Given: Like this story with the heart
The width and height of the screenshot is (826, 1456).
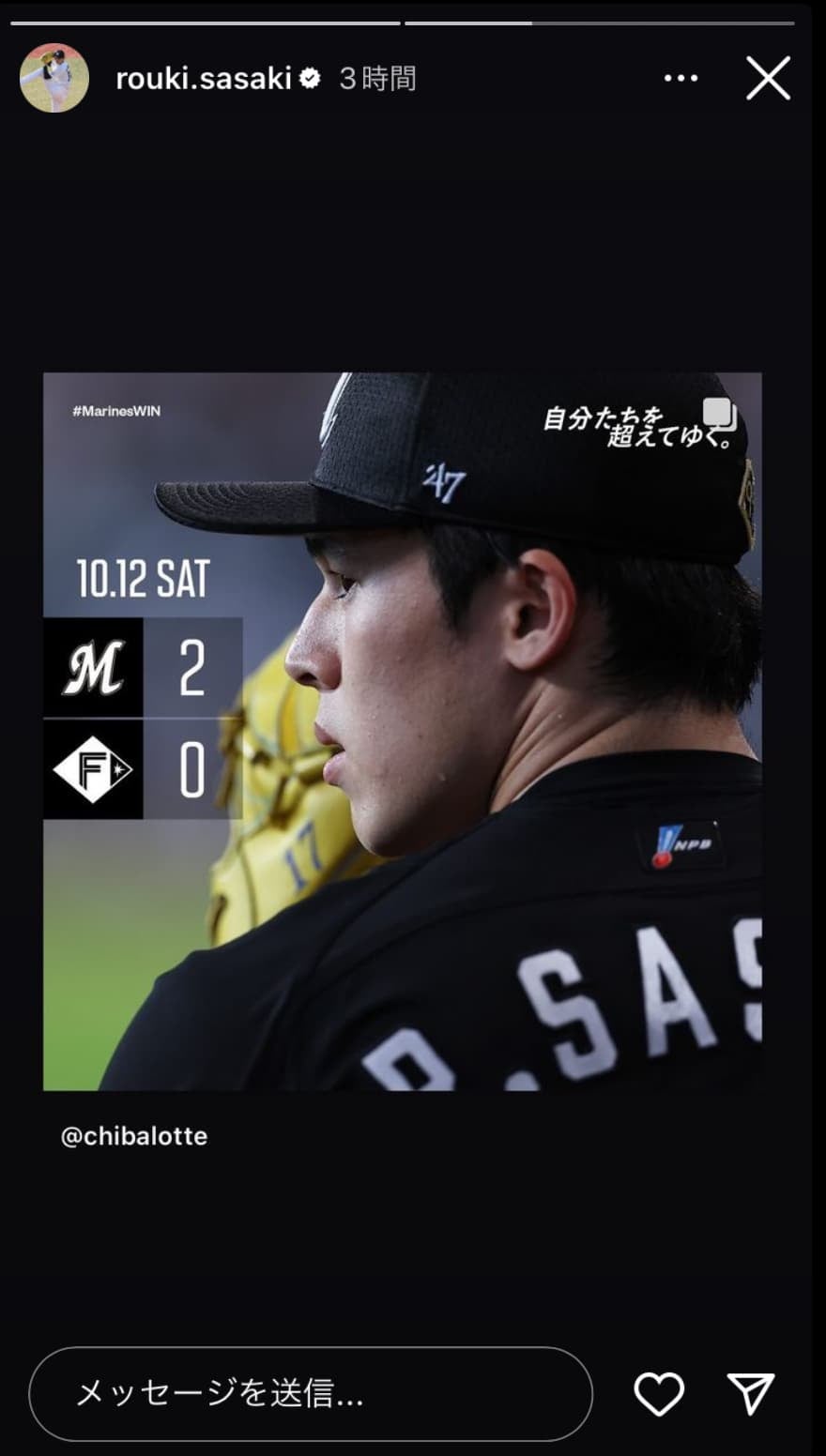Looking at the screenshot, I should 659,1393.
